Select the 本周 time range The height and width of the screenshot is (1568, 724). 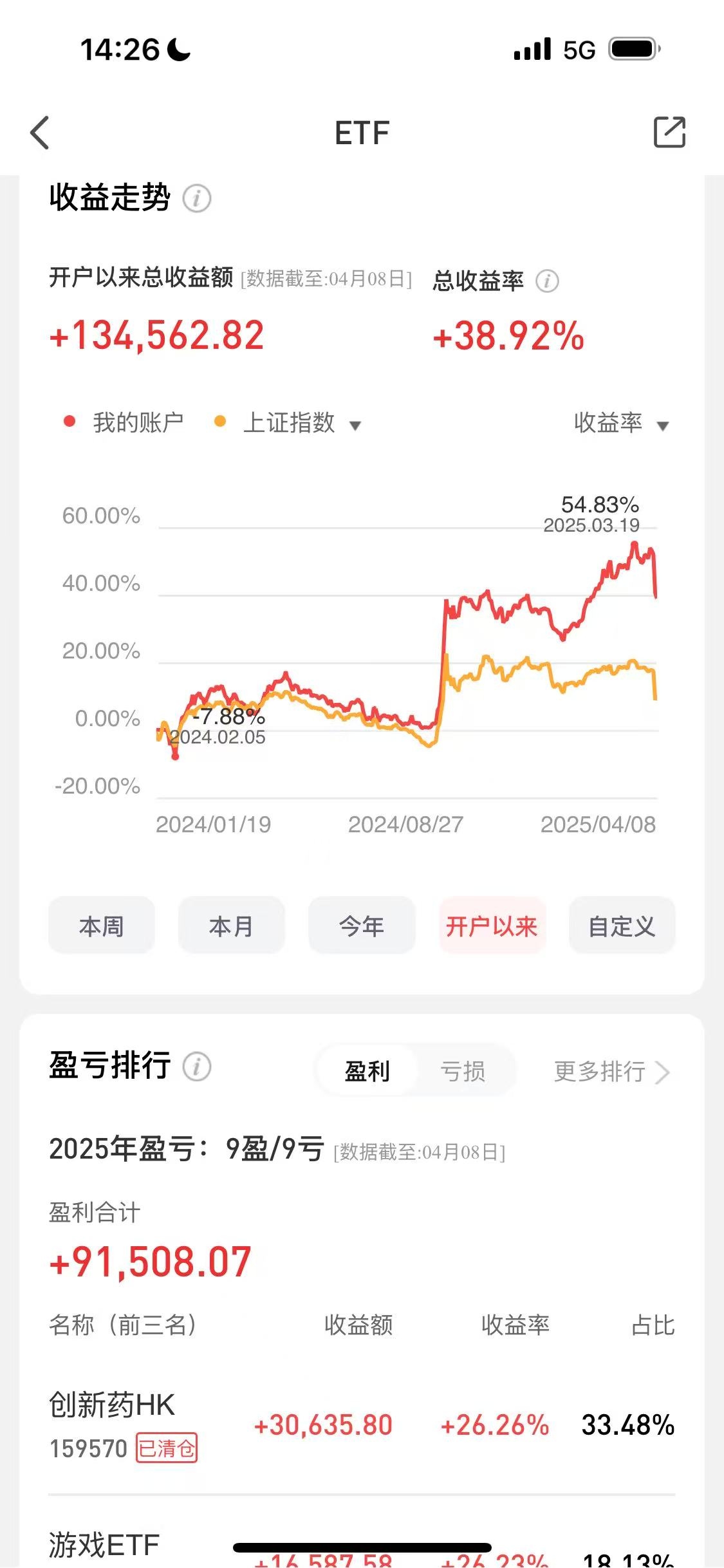click(x=102, y=926)
